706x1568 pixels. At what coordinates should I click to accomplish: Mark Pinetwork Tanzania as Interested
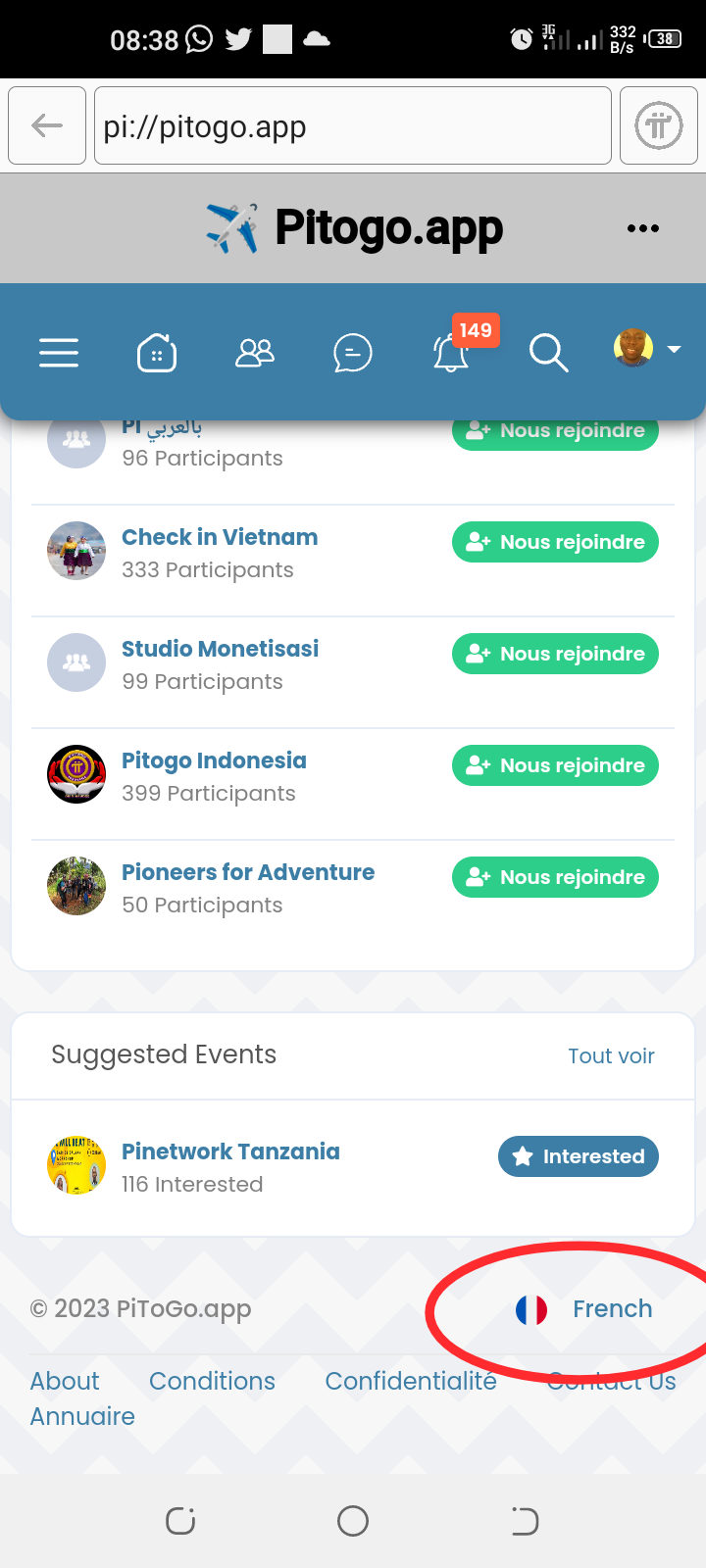(x=579, y=1156)
